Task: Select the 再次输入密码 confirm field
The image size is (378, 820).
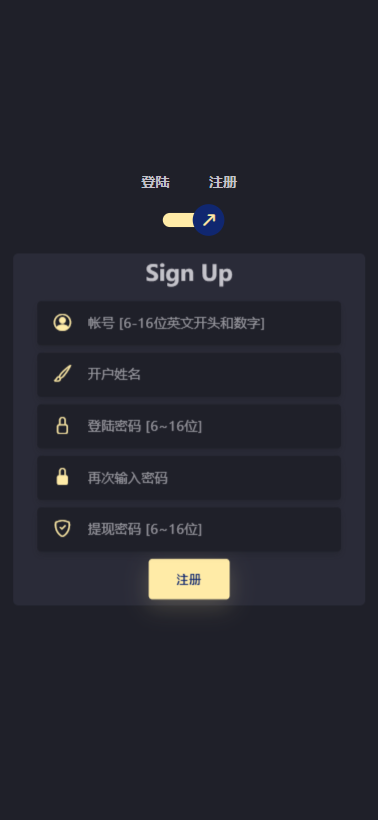Action: (x=189, y=477)
